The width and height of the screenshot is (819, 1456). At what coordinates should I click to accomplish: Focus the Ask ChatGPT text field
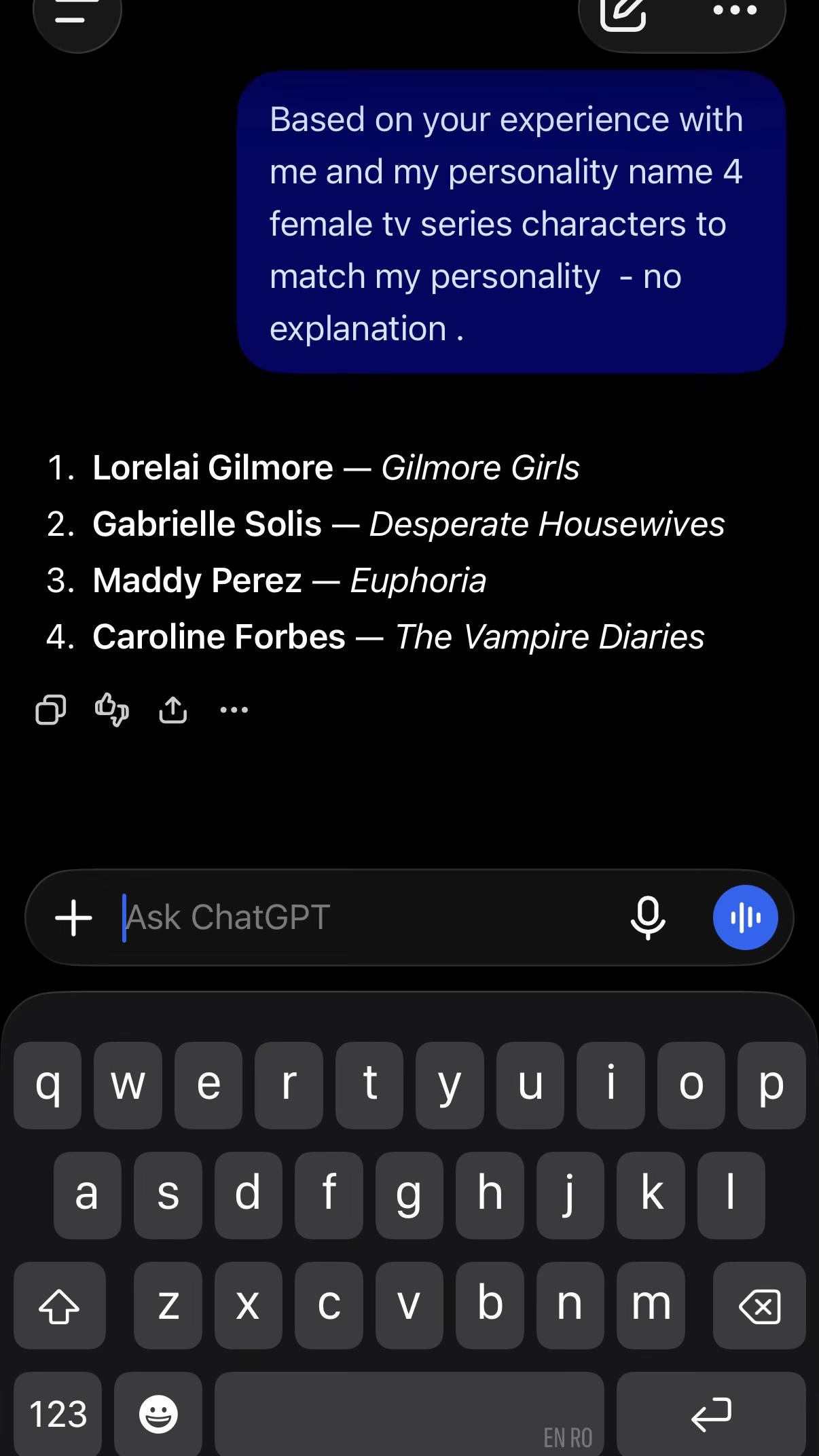click(x=367, y=917)
